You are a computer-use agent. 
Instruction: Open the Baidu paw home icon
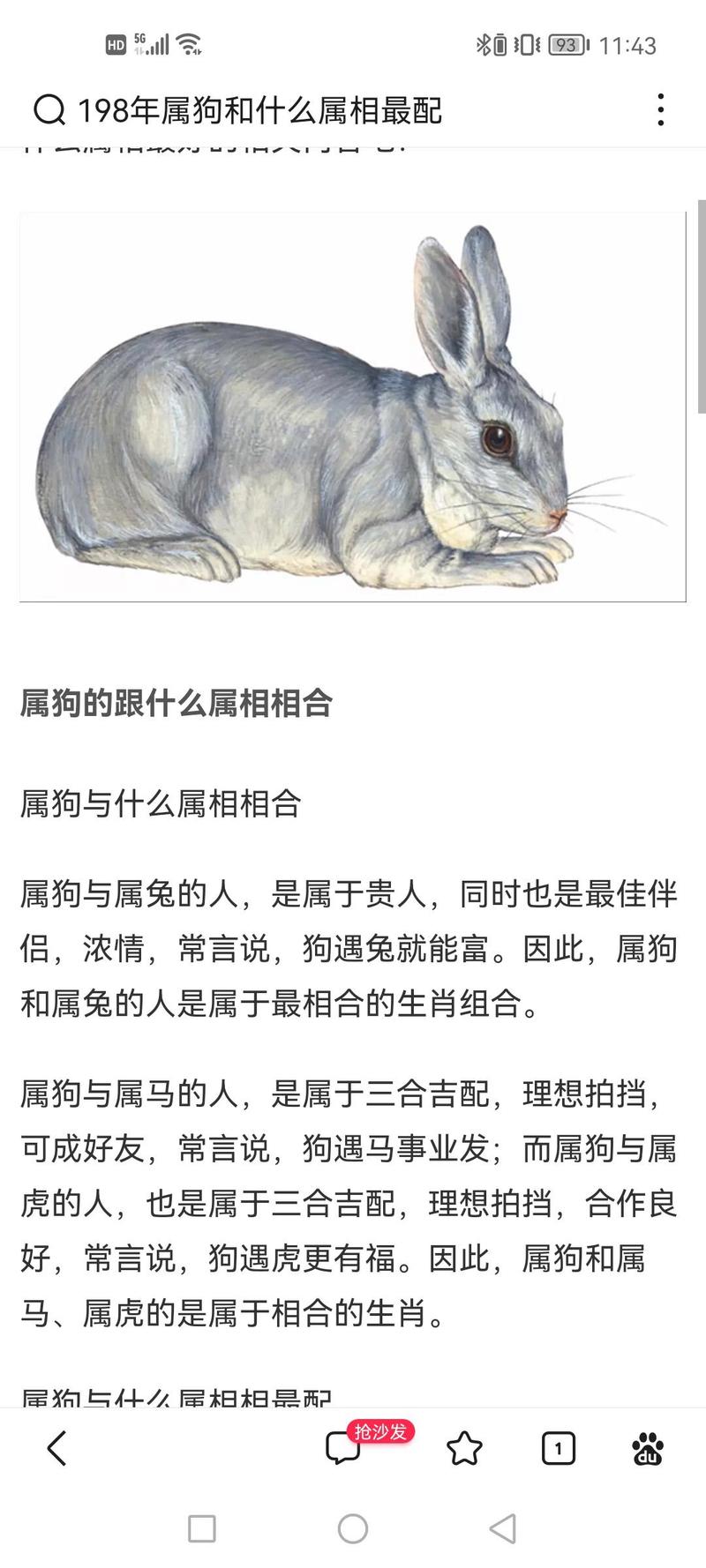click(648, 1448)
